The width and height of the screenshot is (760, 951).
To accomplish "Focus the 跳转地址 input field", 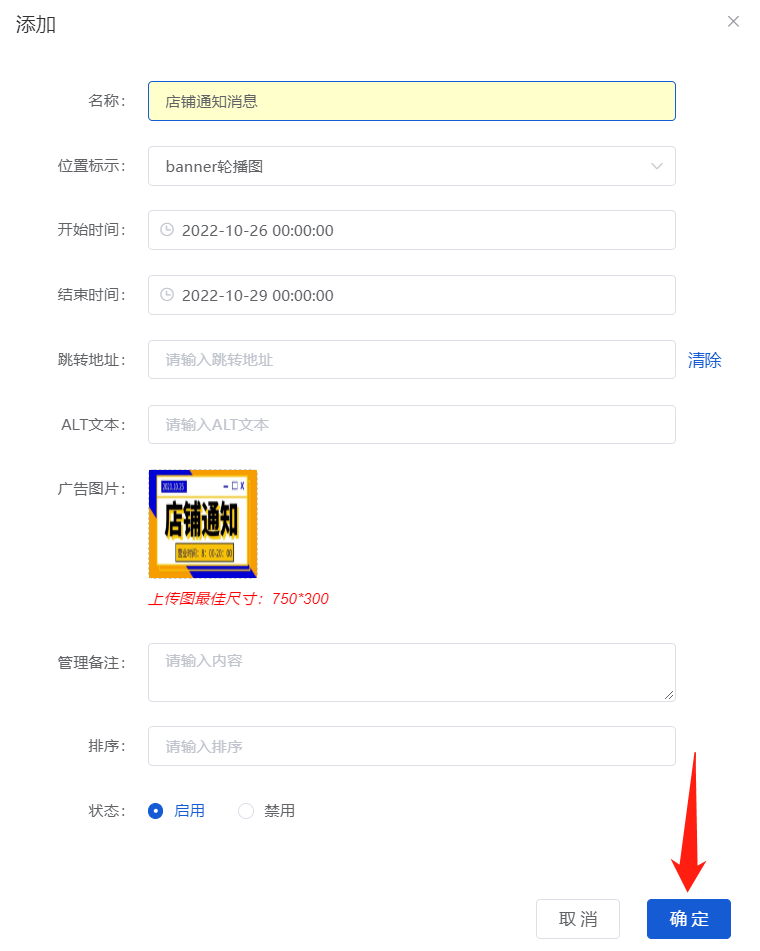I will 411,360.
